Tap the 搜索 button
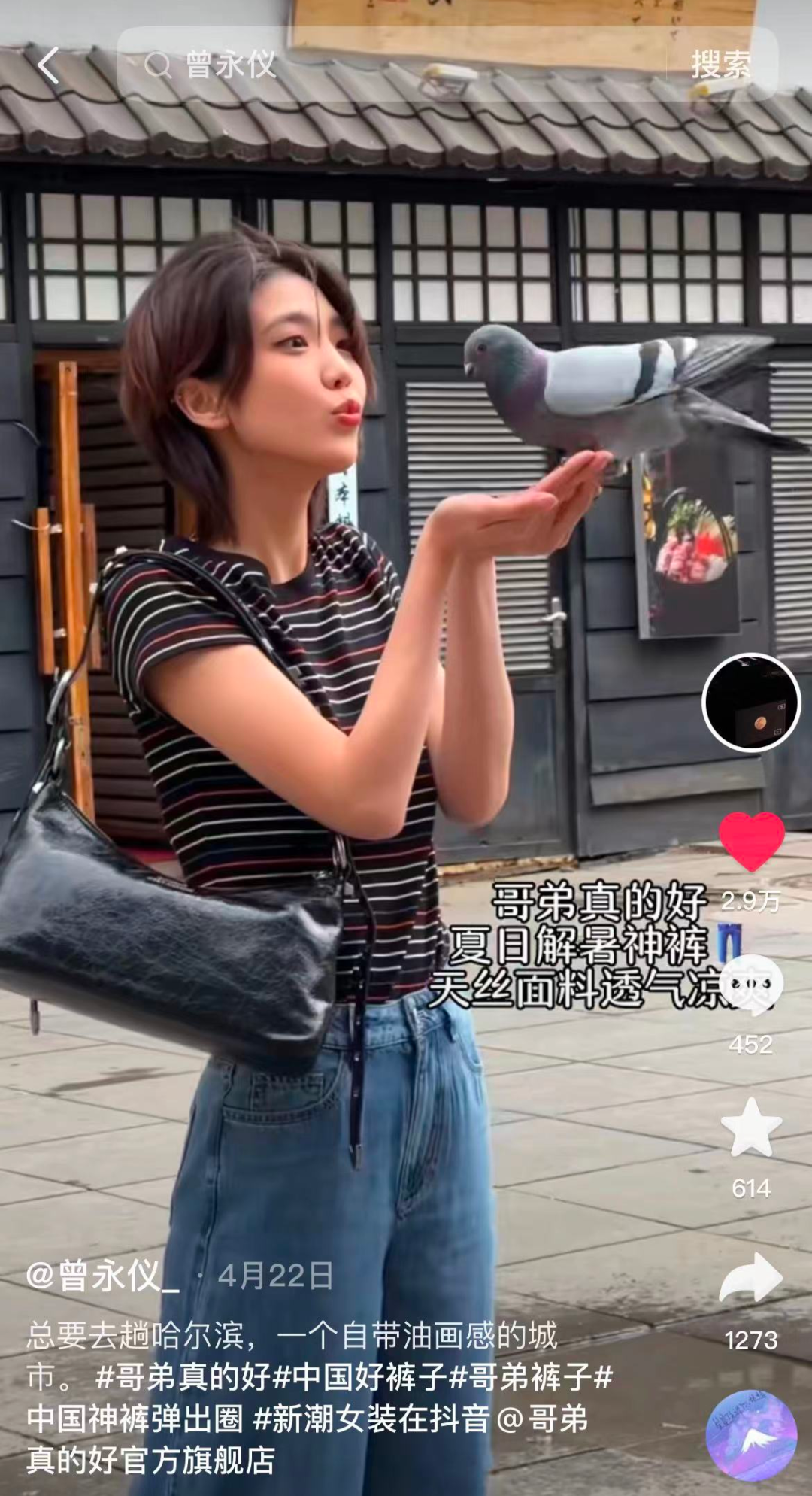This screenshot has width=812, height=1496. click(720, 65)
